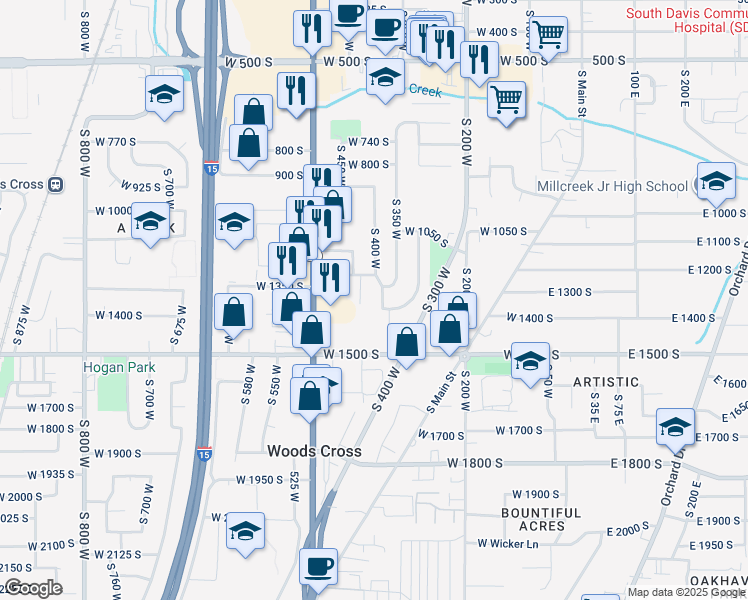Select the school marker on Orchard Dr near E 1700 S
This screenshot has width=748, height=600.
(676, 427)
